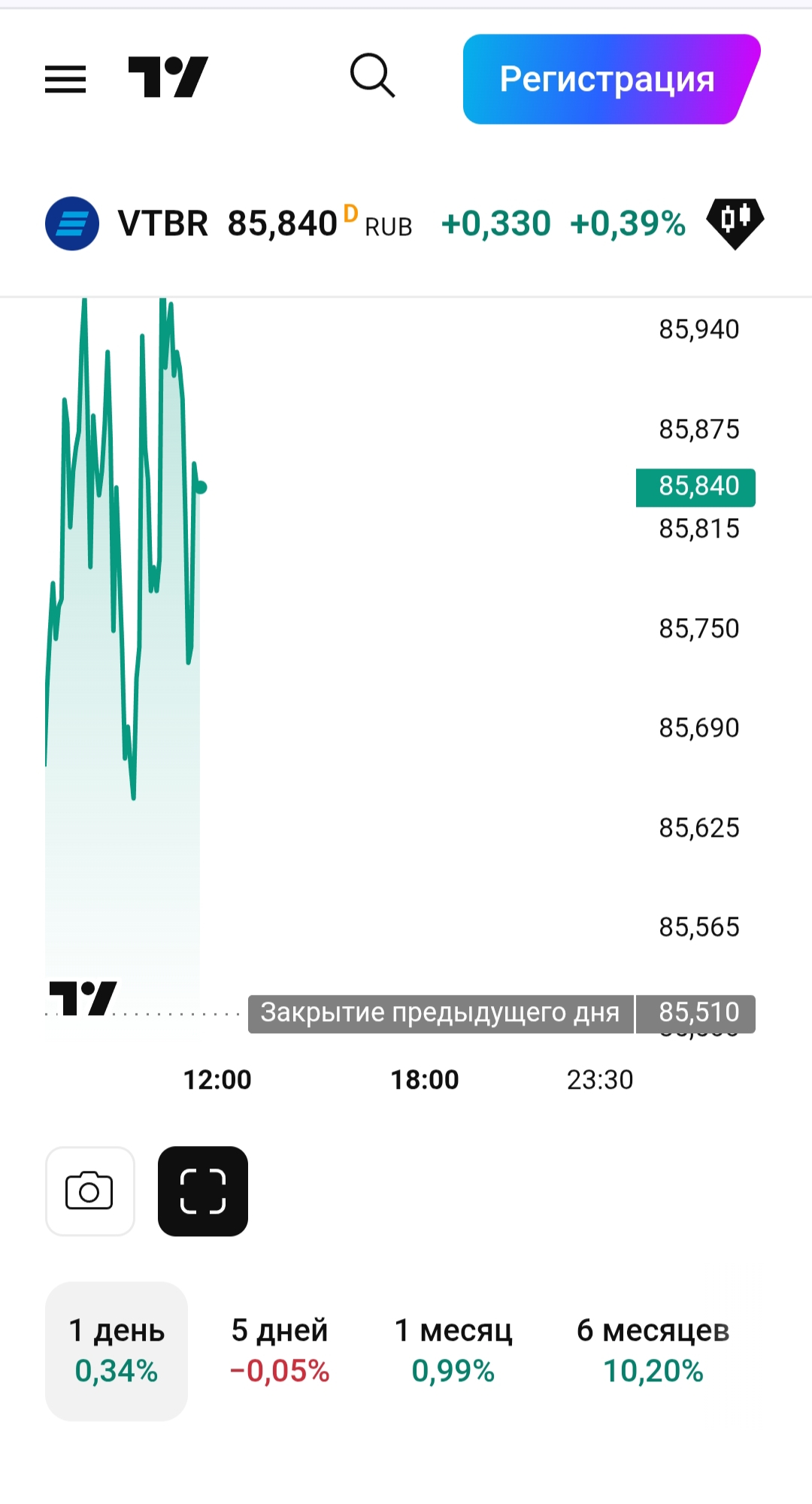Tap the Регистрация button
This screenshot has height=1504, width=812.
tap(607, 79)
